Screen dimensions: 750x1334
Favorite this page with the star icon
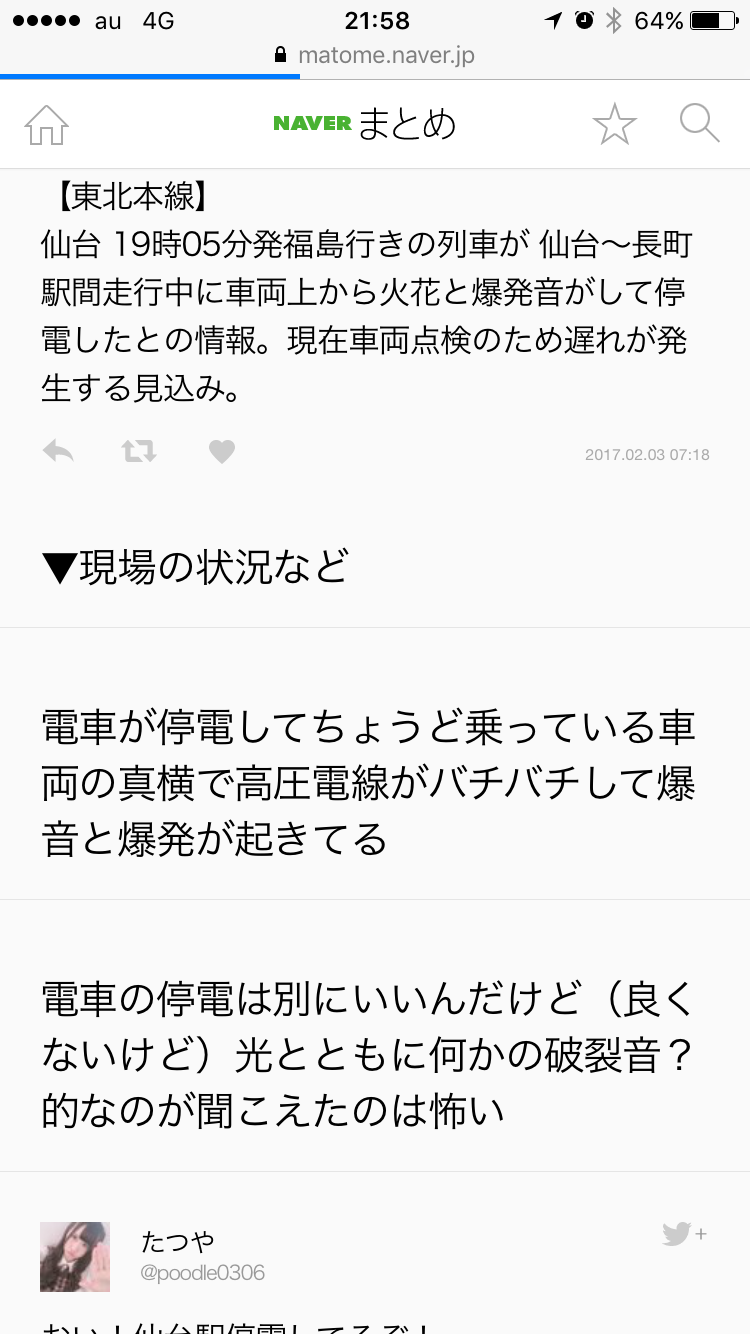(x=614, y=125)
